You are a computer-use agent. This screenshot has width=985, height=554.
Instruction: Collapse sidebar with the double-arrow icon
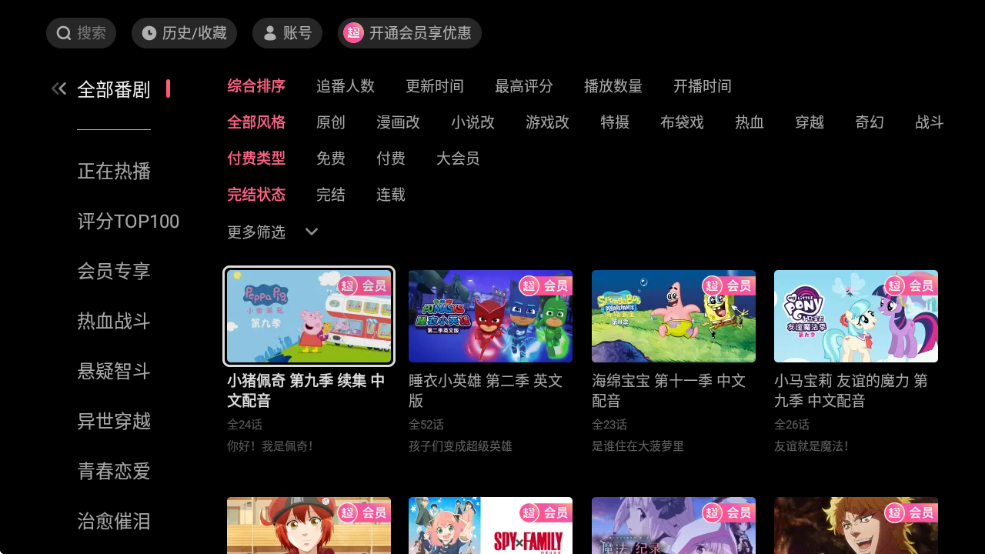pyautogui.click(x=59, y=89)
